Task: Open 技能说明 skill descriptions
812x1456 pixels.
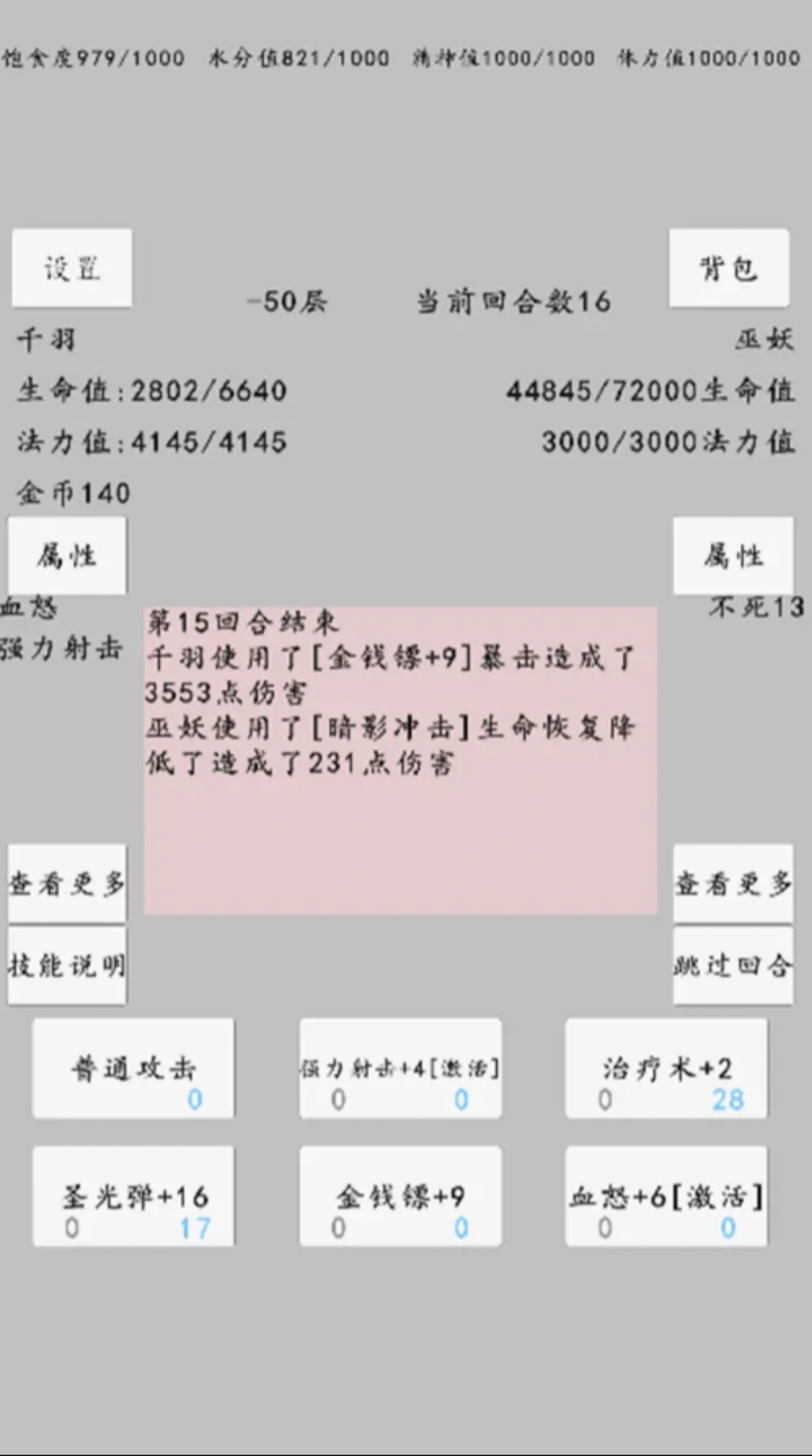Action: [x=67, y=965]
